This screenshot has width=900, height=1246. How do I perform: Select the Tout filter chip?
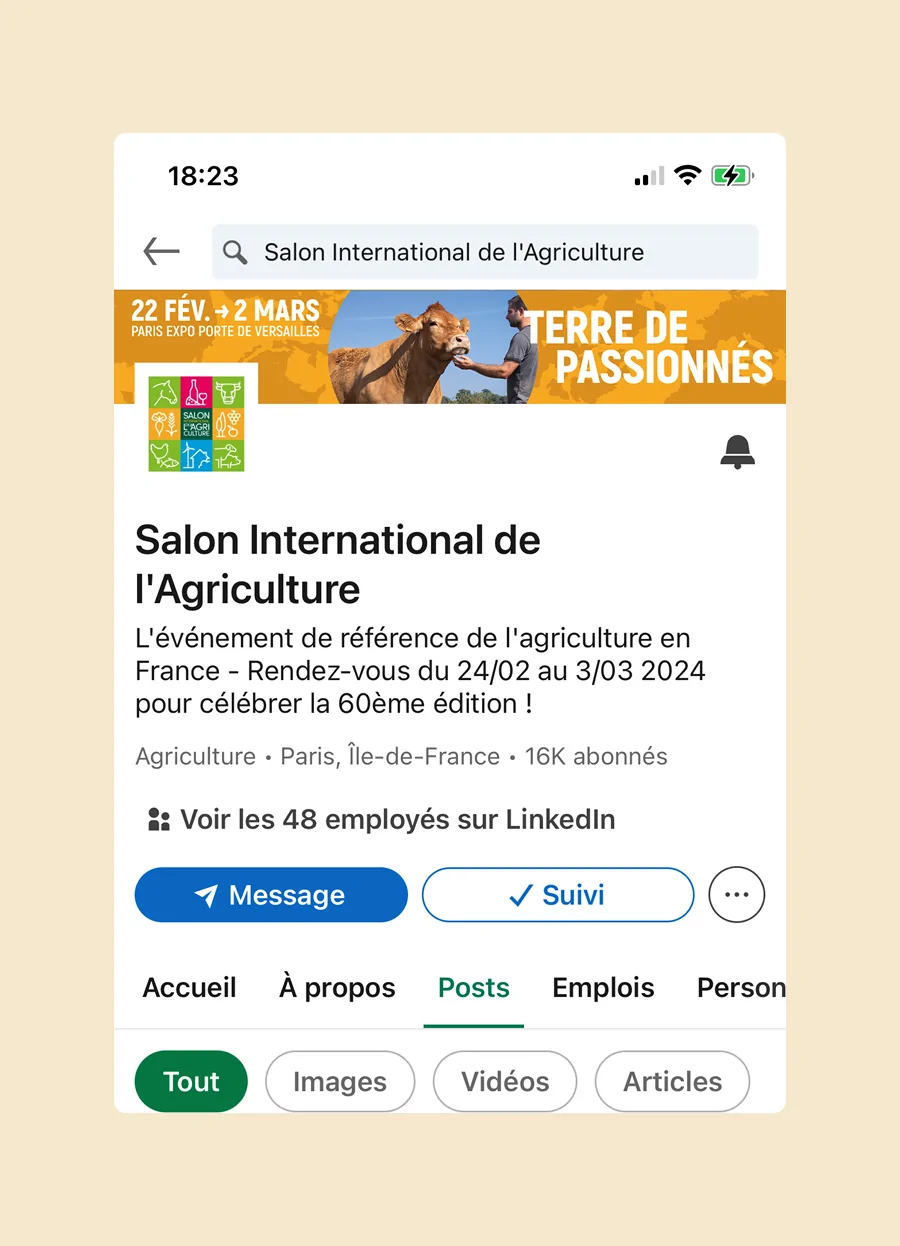(191, 1081)
